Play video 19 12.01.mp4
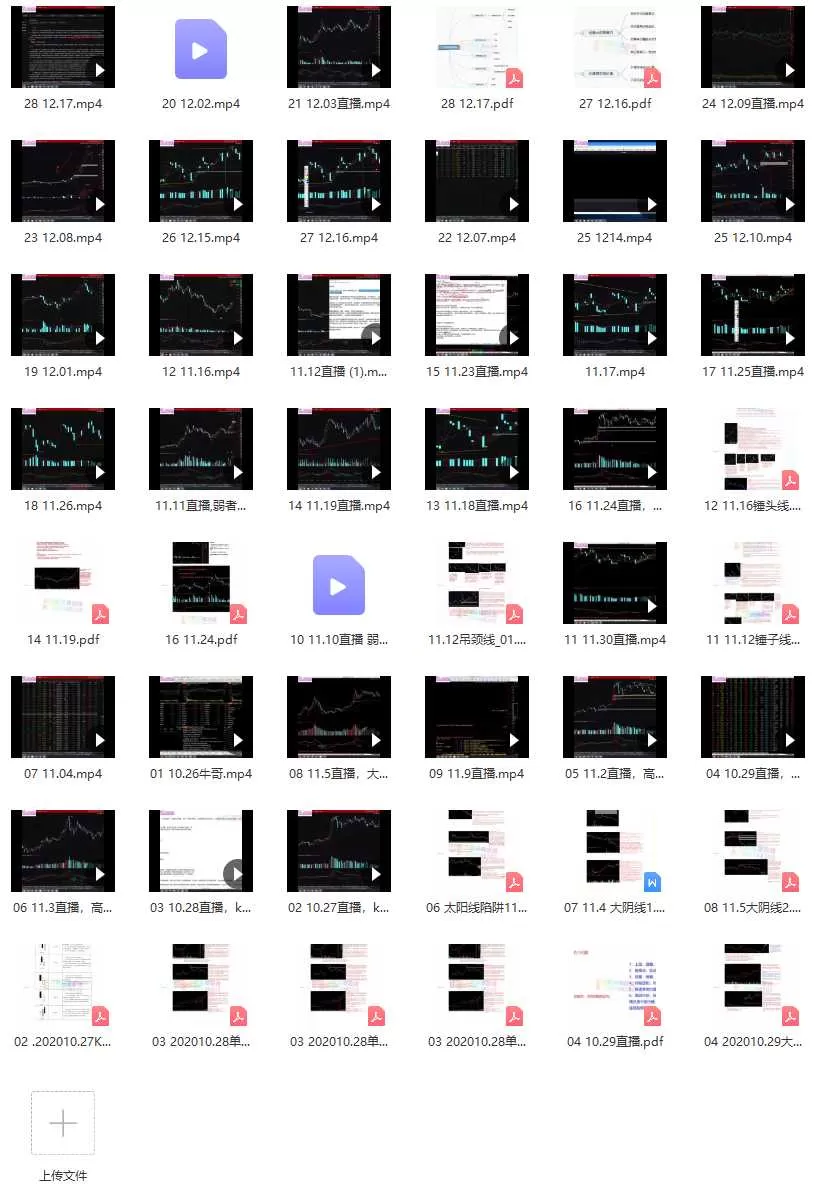The image size is (814, 1198). [63, 315]
